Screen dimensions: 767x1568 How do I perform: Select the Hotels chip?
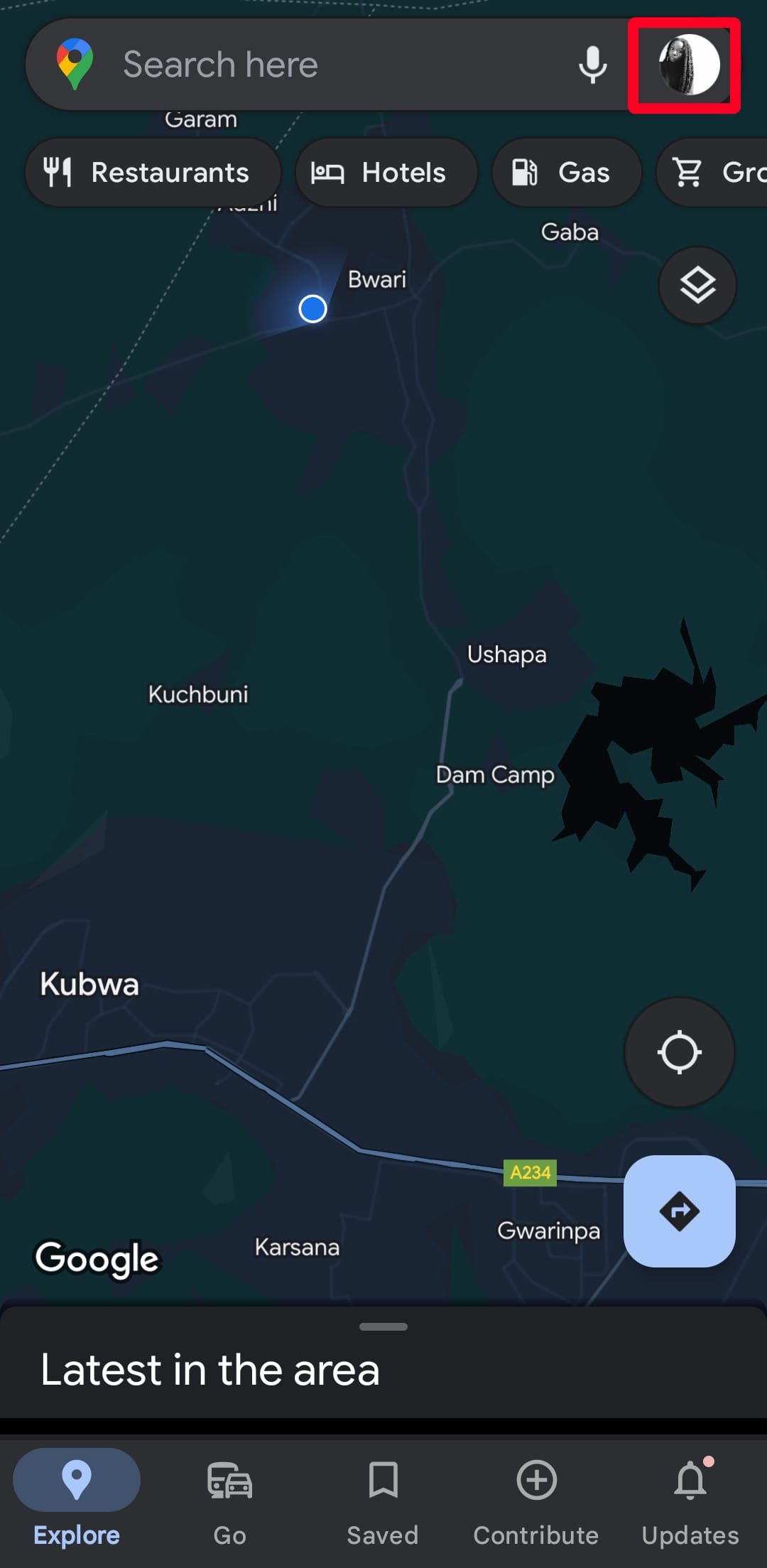(385, 173)
